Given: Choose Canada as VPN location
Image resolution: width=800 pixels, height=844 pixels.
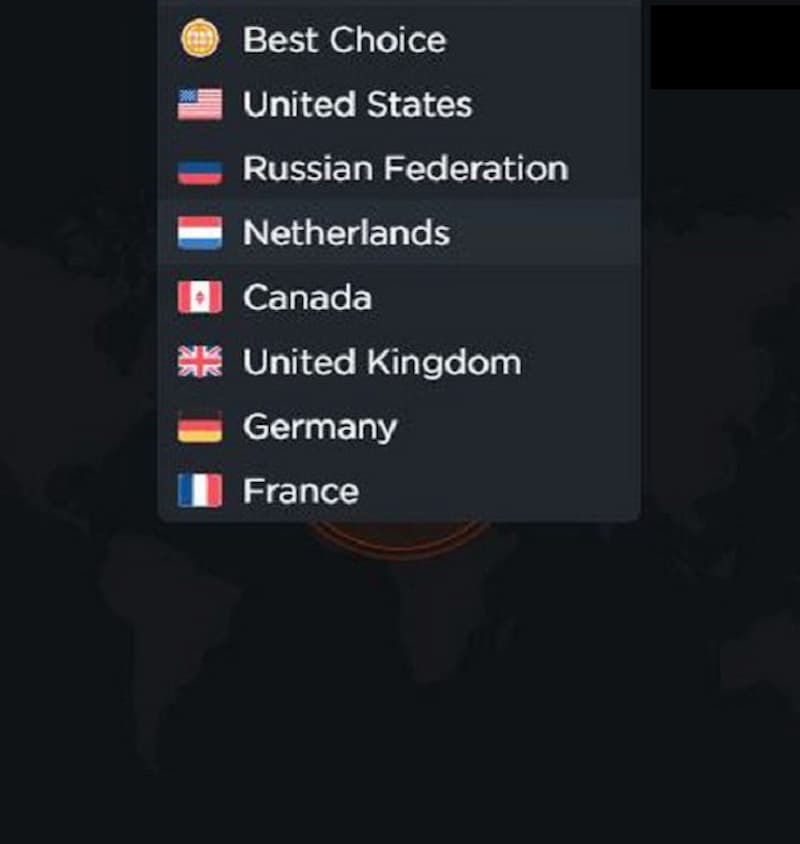Looking at the screenshot, I should [x=307, y=298].
